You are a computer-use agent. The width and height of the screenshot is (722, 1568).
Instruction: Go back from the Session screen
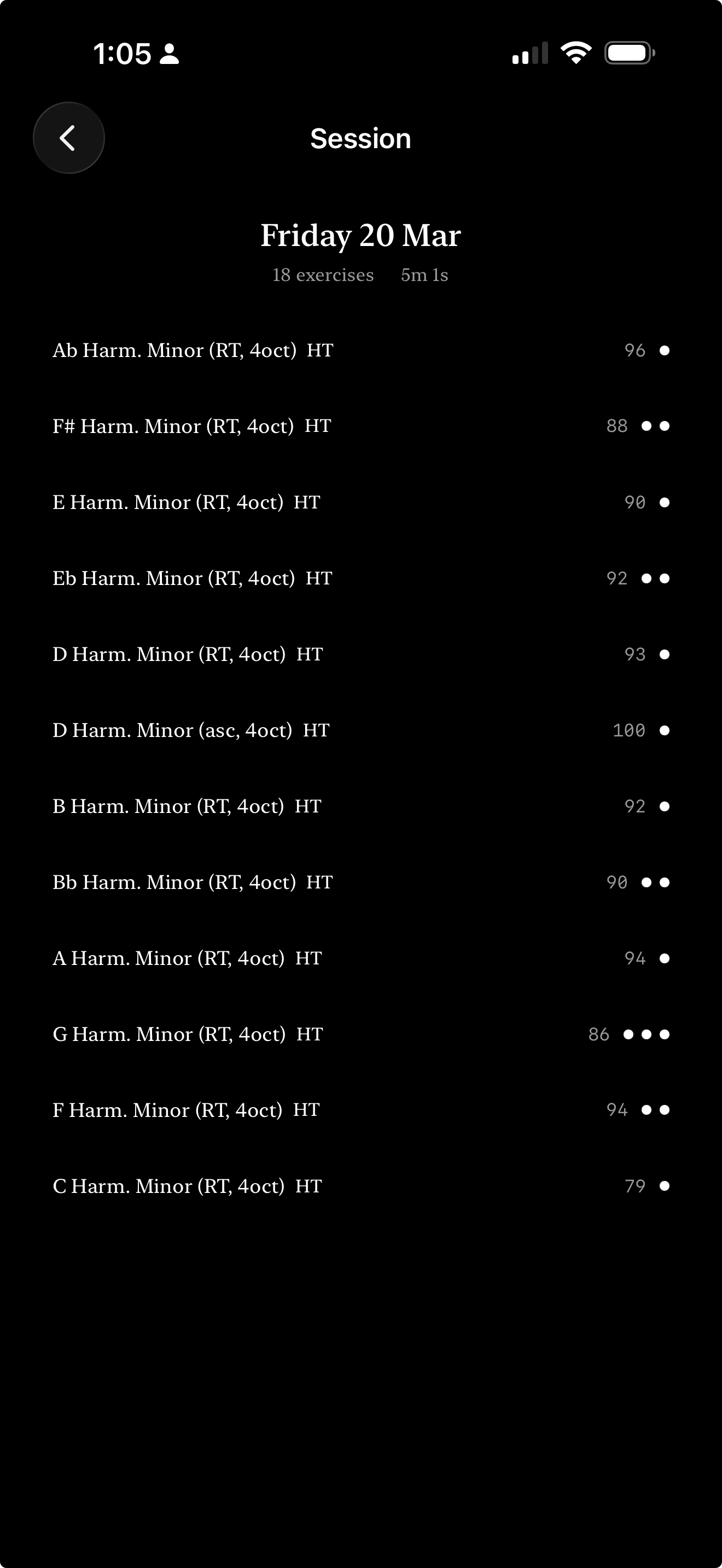(x=68, y=138)
